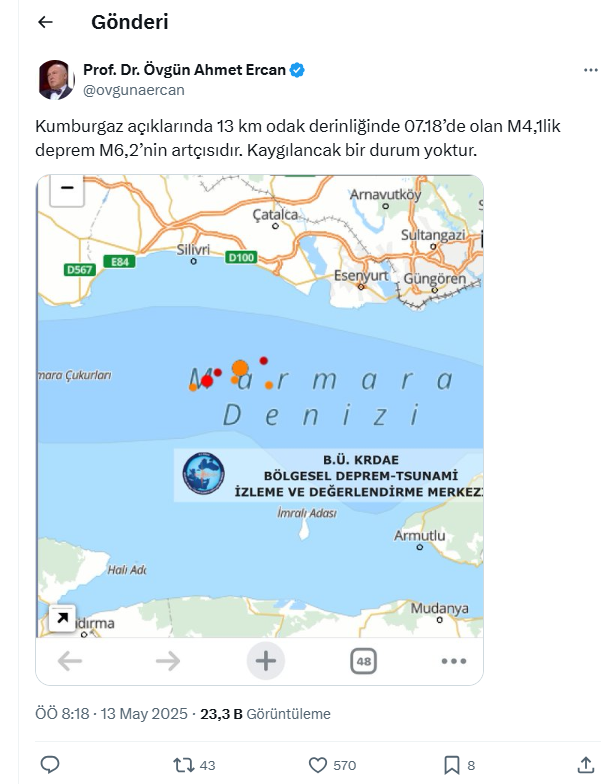Reply to this post
This screenshot has width=603, height=784.
click(50, 765)
